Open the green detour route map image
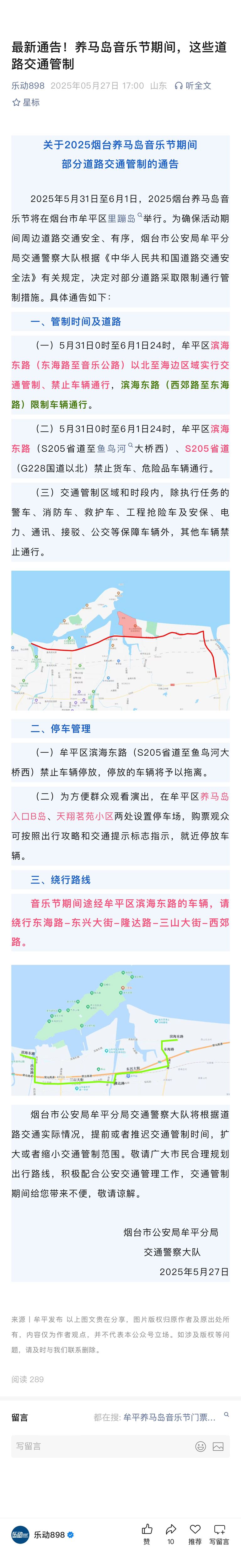 [x=120, y=1029]
